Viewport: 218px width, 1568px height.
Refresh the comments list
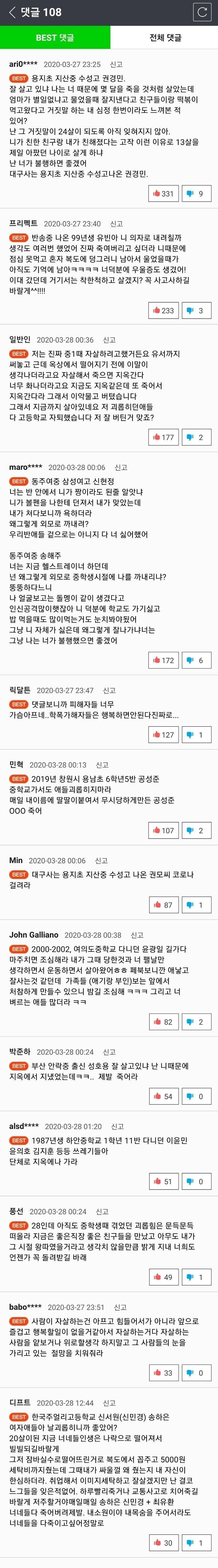pos(202,12)
